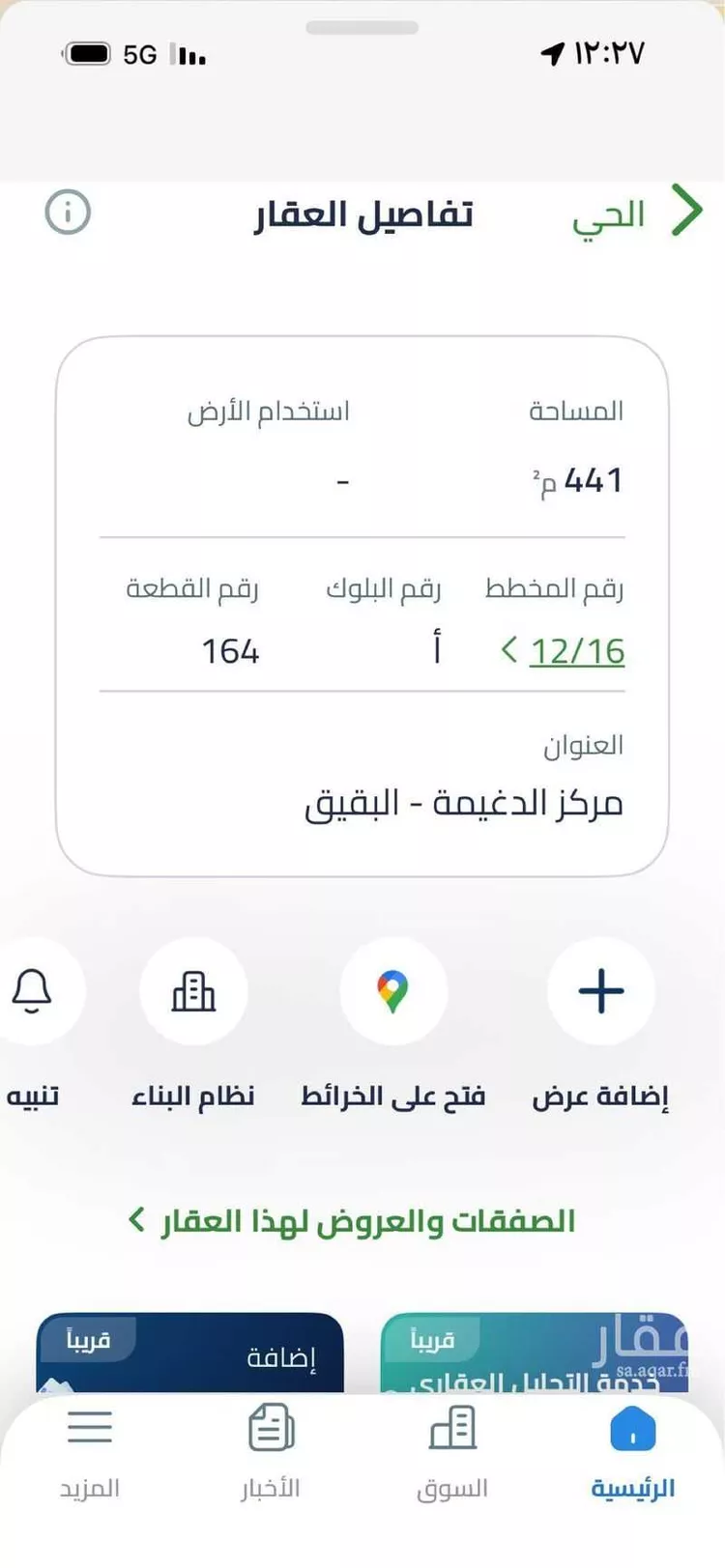Expand the chevron beside plan number 12/16

click(510, 651)
